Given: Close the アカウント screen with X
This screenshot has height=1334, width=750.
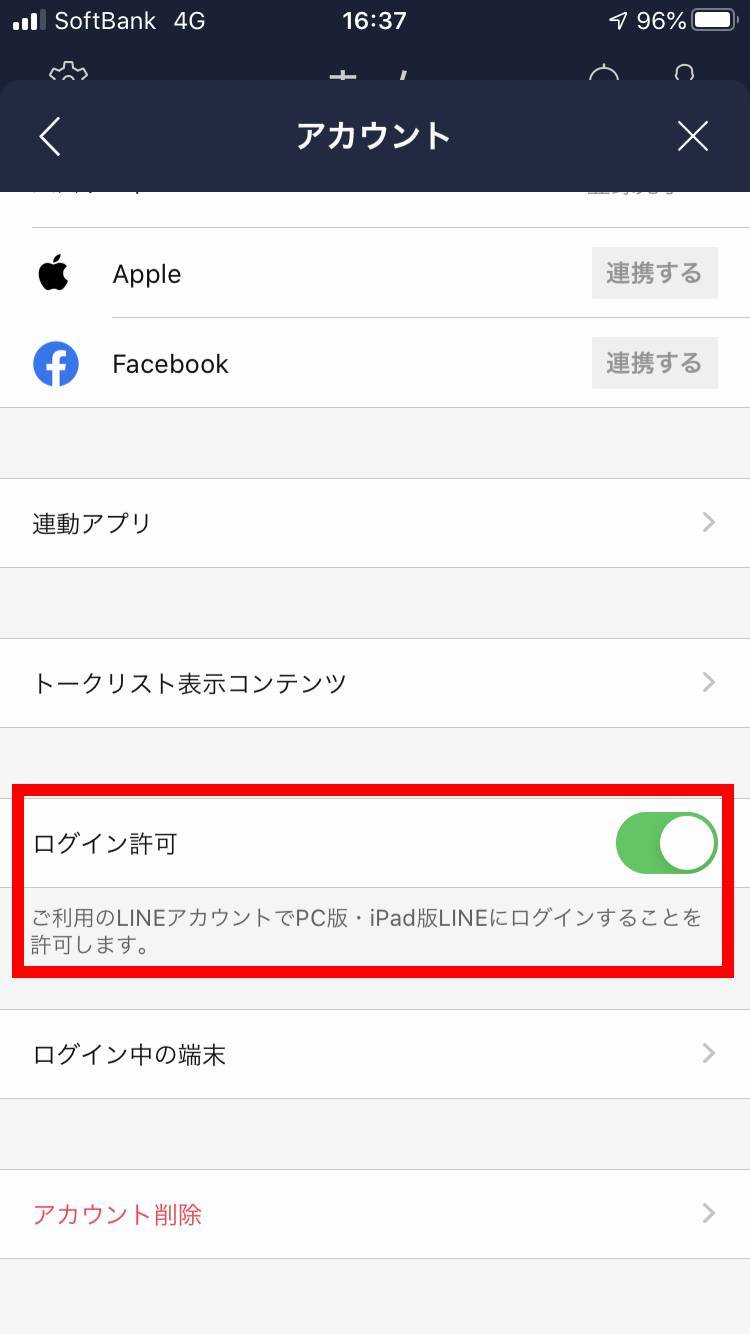Looking at the screenshot, I should (x=693, y=136).
